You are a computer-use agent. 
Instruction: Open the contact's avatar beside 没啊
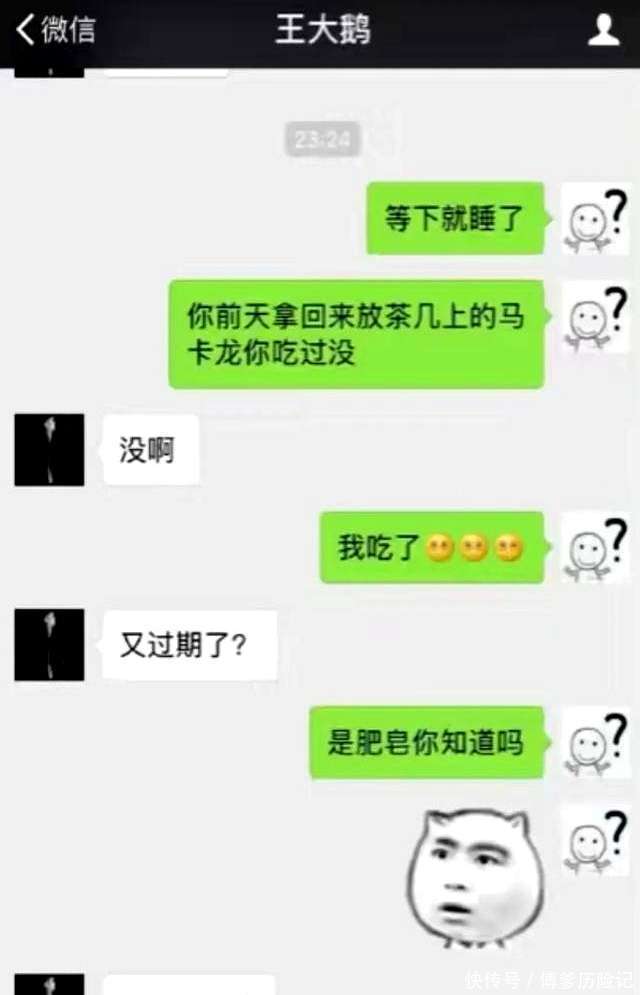(49, 450)
